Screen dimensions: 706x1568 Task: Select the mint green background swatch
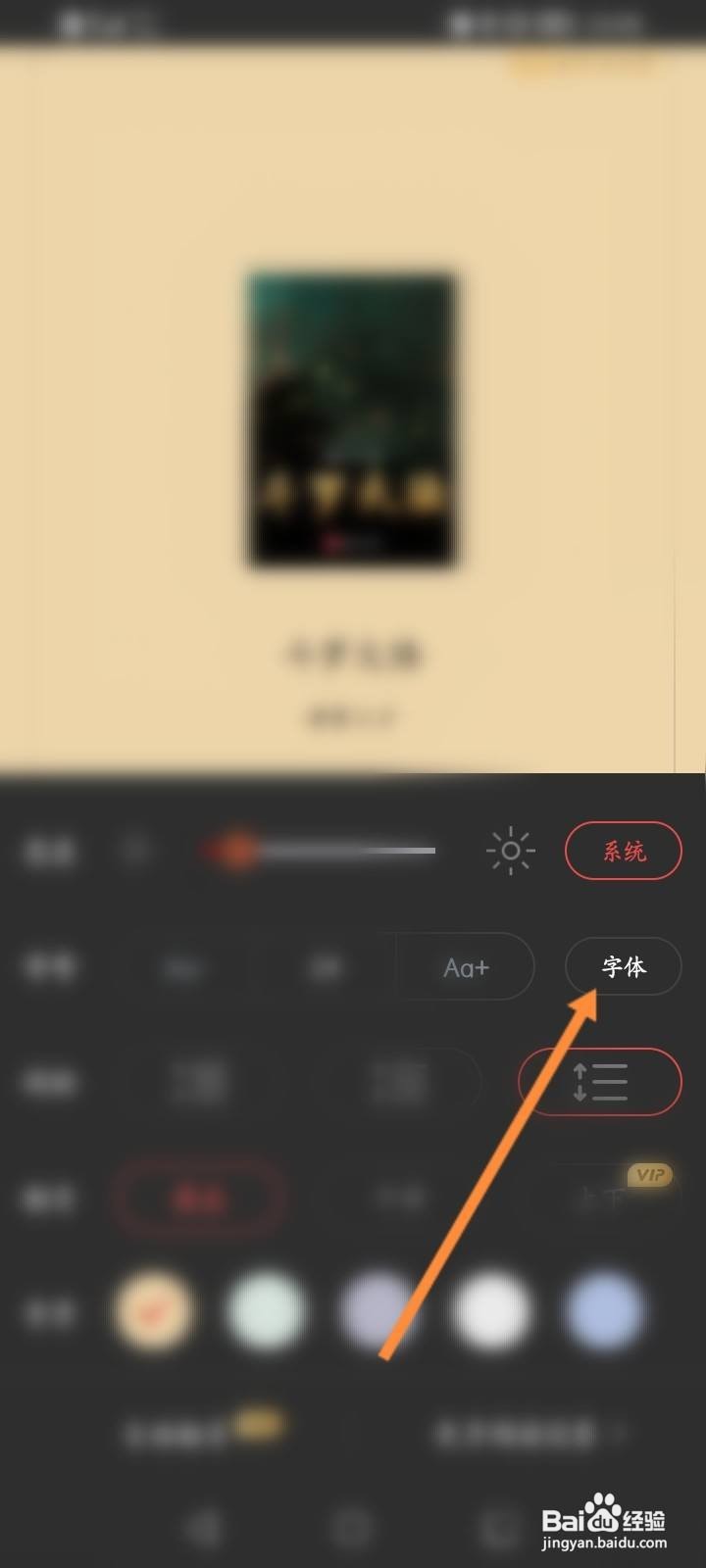267,1310
